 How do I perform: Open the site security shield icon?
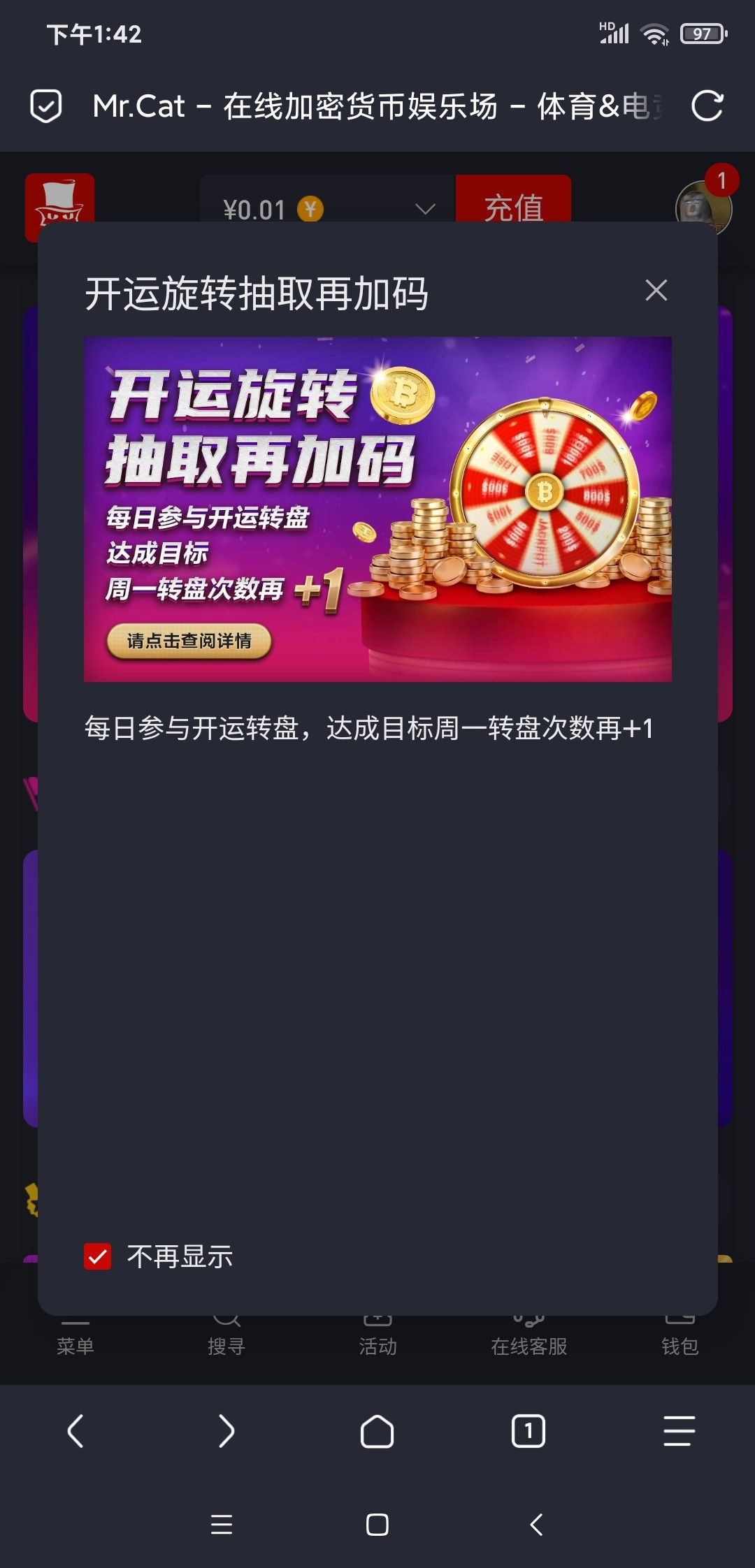pyautogui.click(x=46, y=106)
